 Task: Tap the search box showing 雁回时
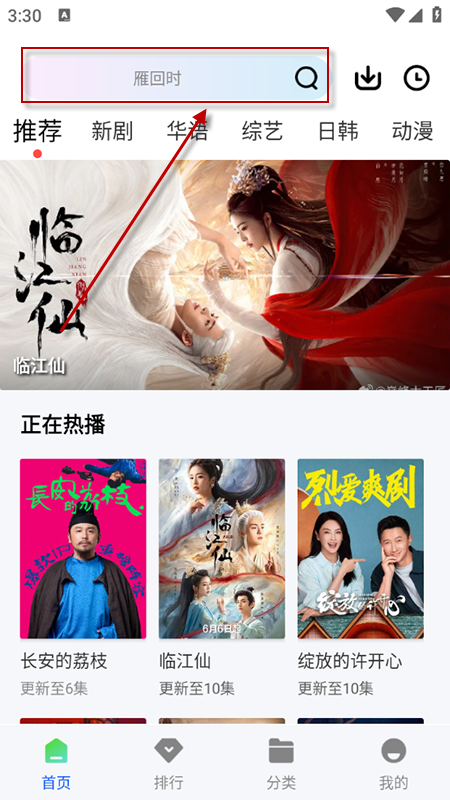(x=176, y=78)
